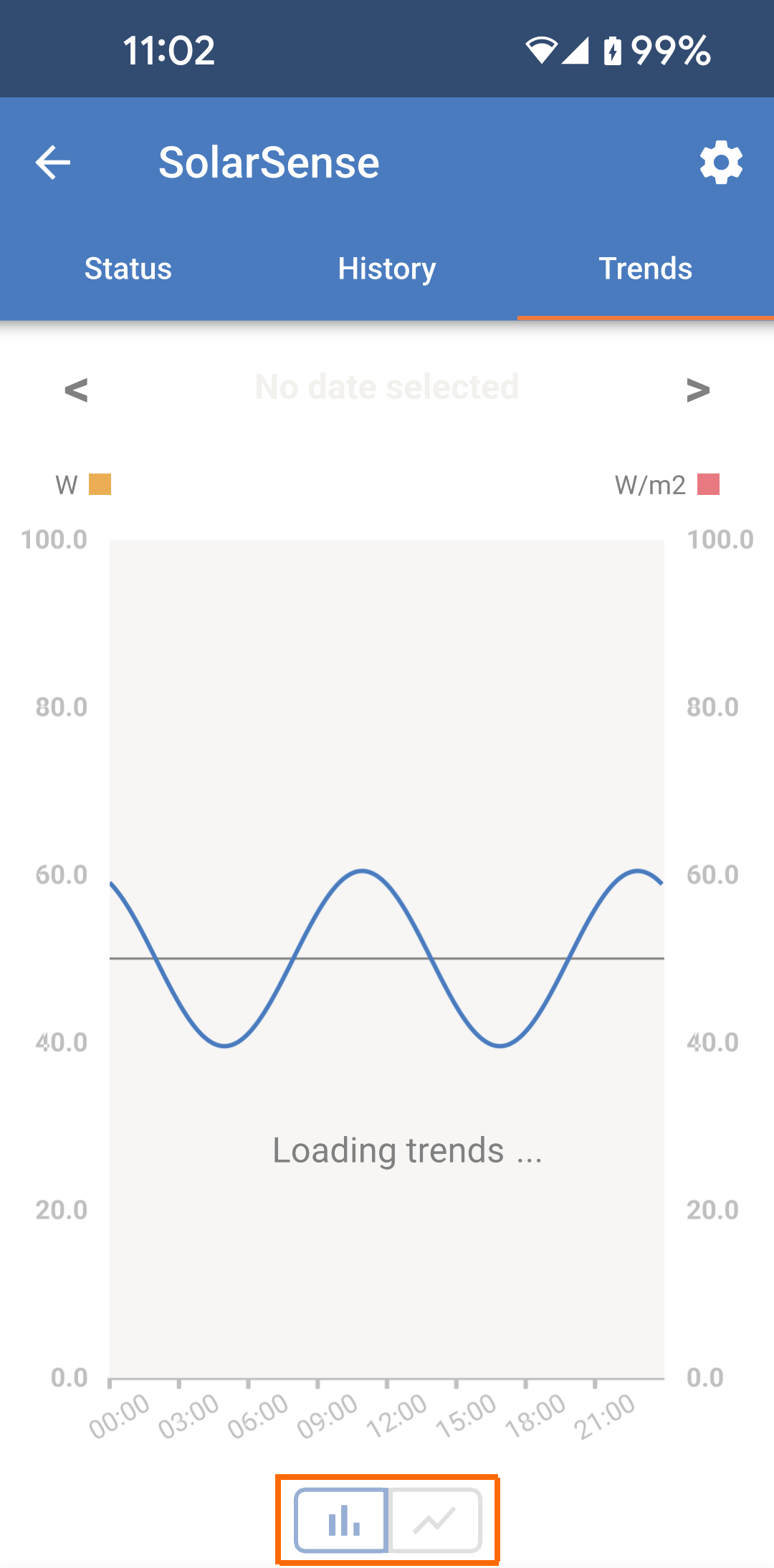This screenshot has width=774, height=1568.
Task: Tap the back arrow to leave SolarSense
Action: 52,162
